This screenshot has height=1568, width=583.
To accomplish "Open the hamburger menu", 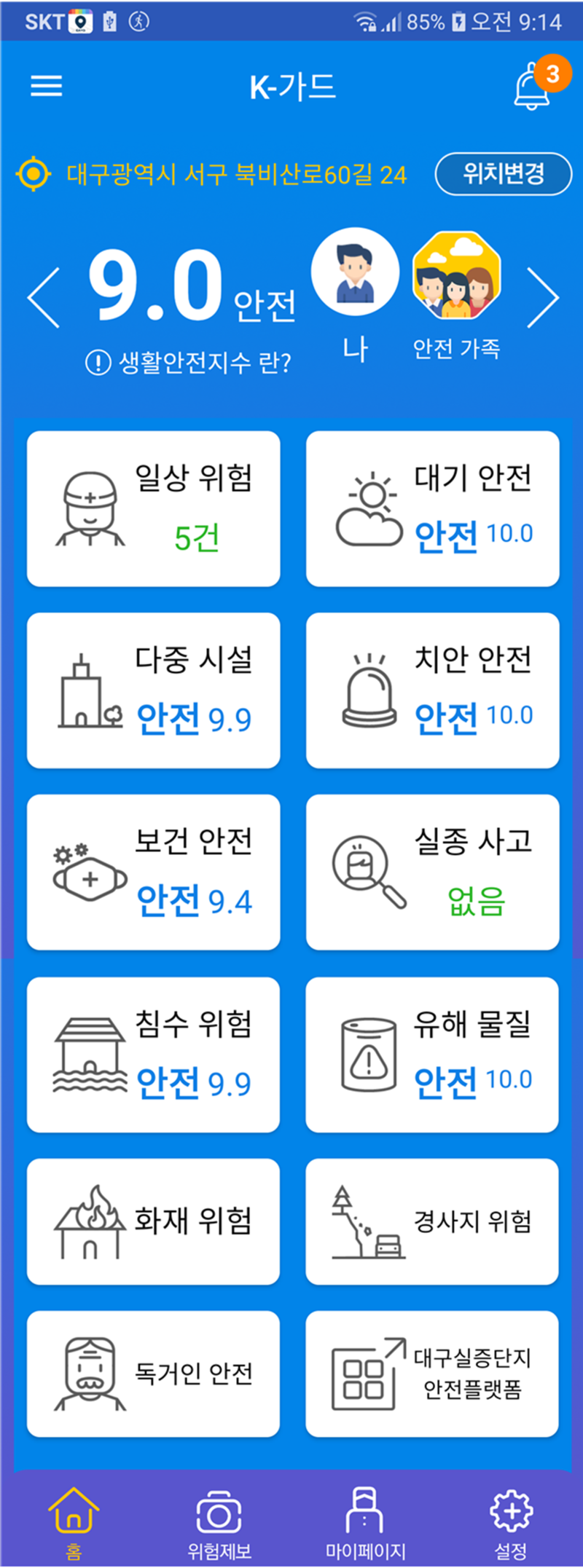I will pyautogui.click(x=47, y=85).
